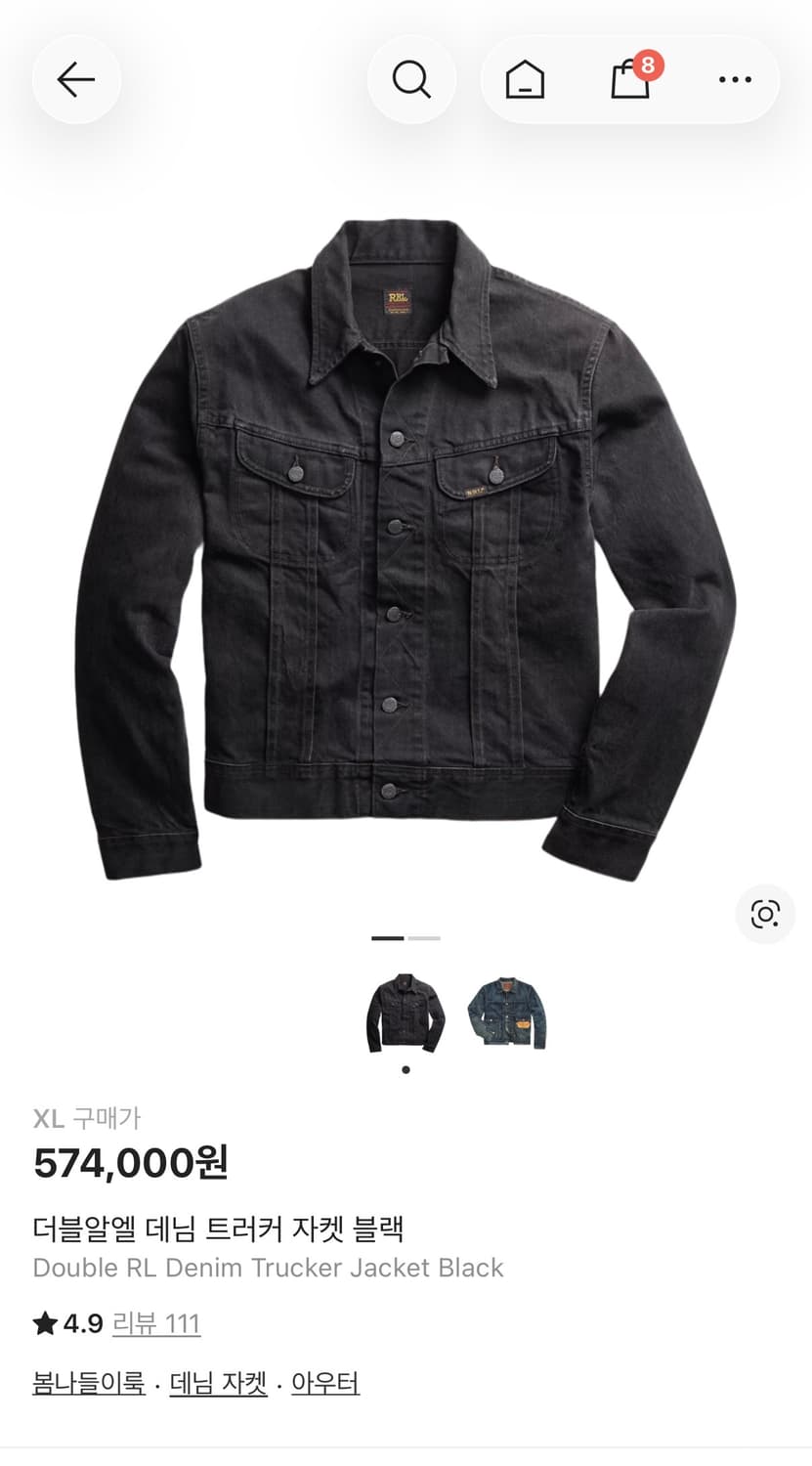
Task: Go to the home screen icon
Action: pos(526,80)
